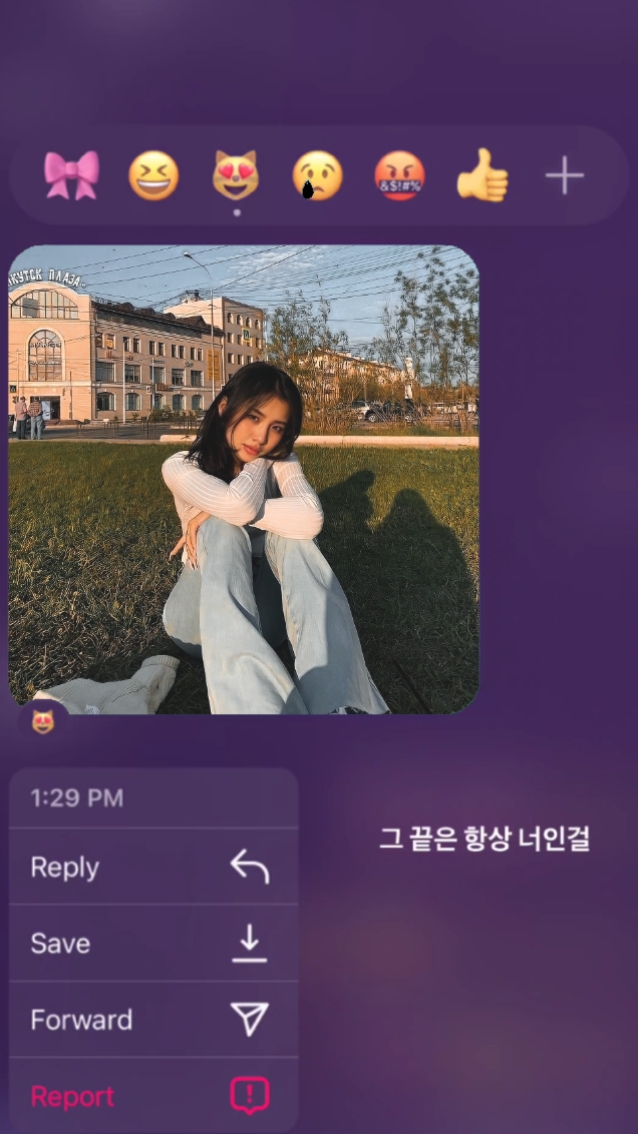
Task: Select the heart-eyes cat reaction
Action: point(236,176)
